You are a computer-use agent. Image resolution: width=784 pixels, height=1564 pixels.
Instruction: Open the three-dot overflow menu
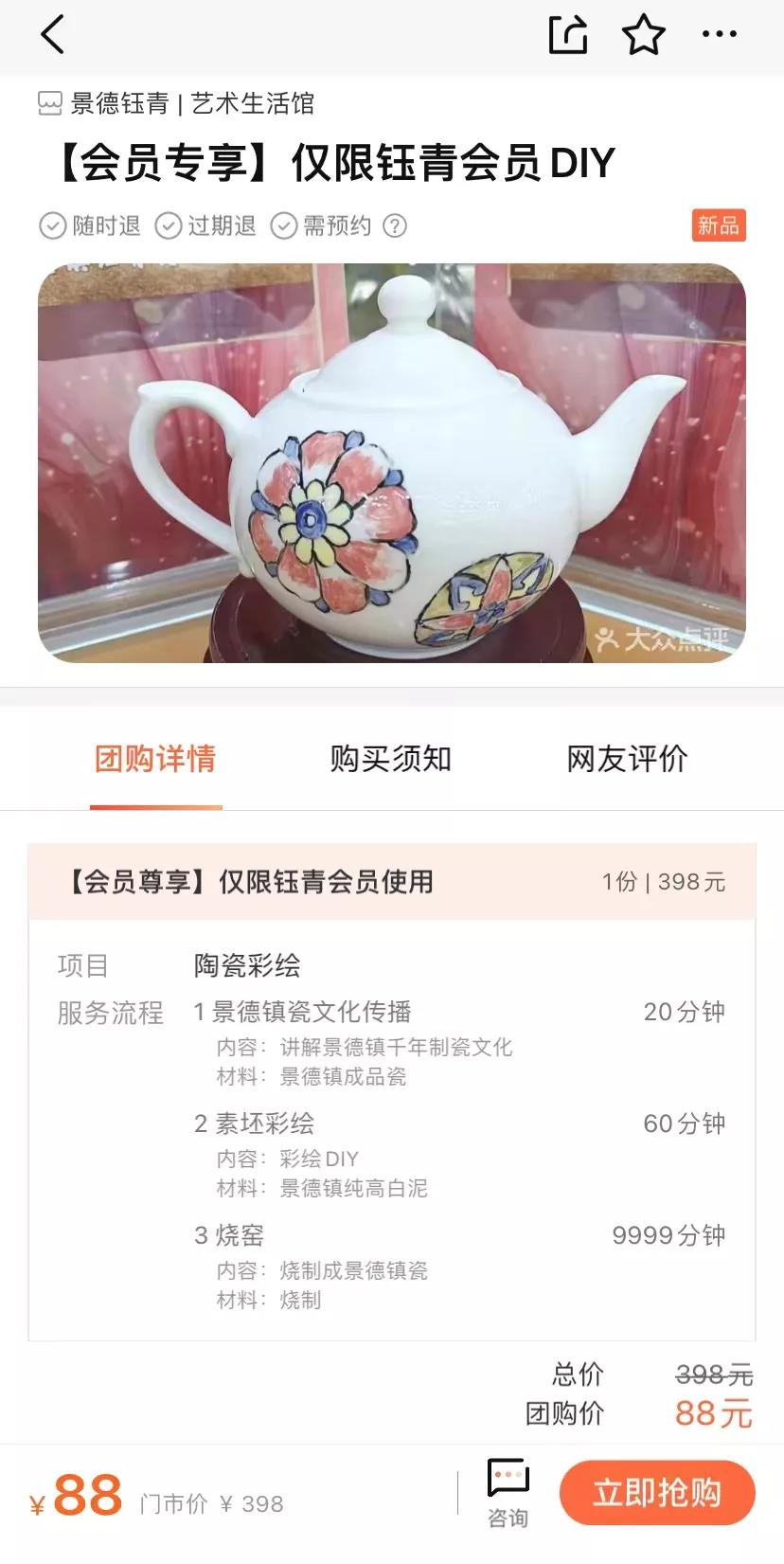[x=720, y=35]
